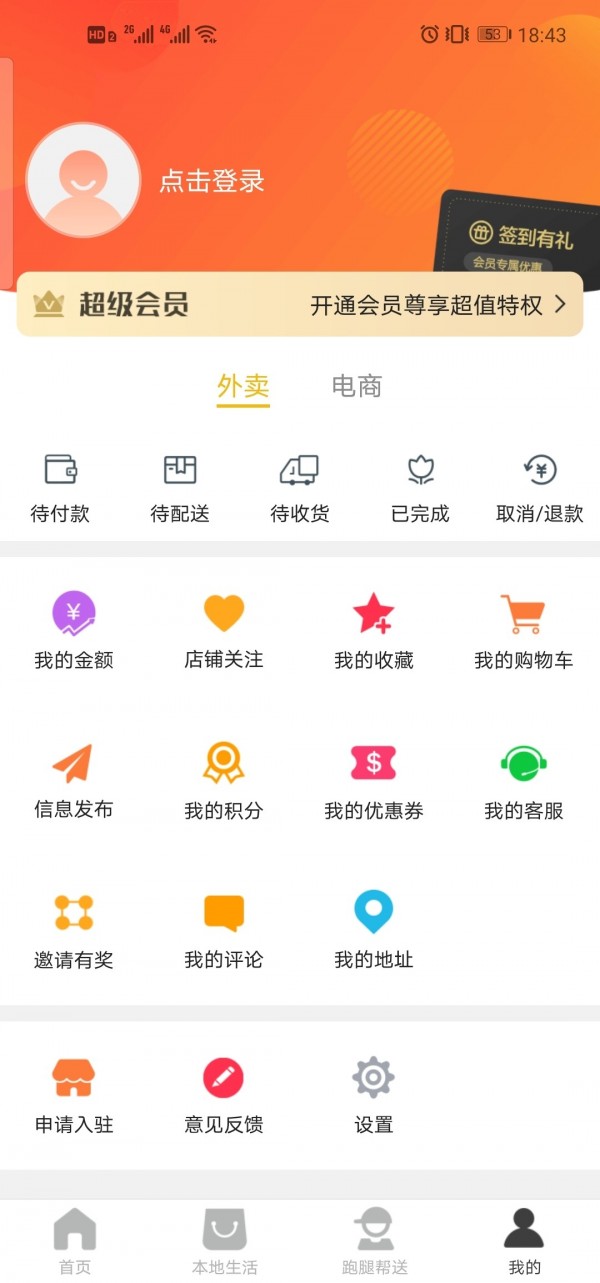Open the 跑腿帮送 tab
The image size is (600, 1283).
375,1241
